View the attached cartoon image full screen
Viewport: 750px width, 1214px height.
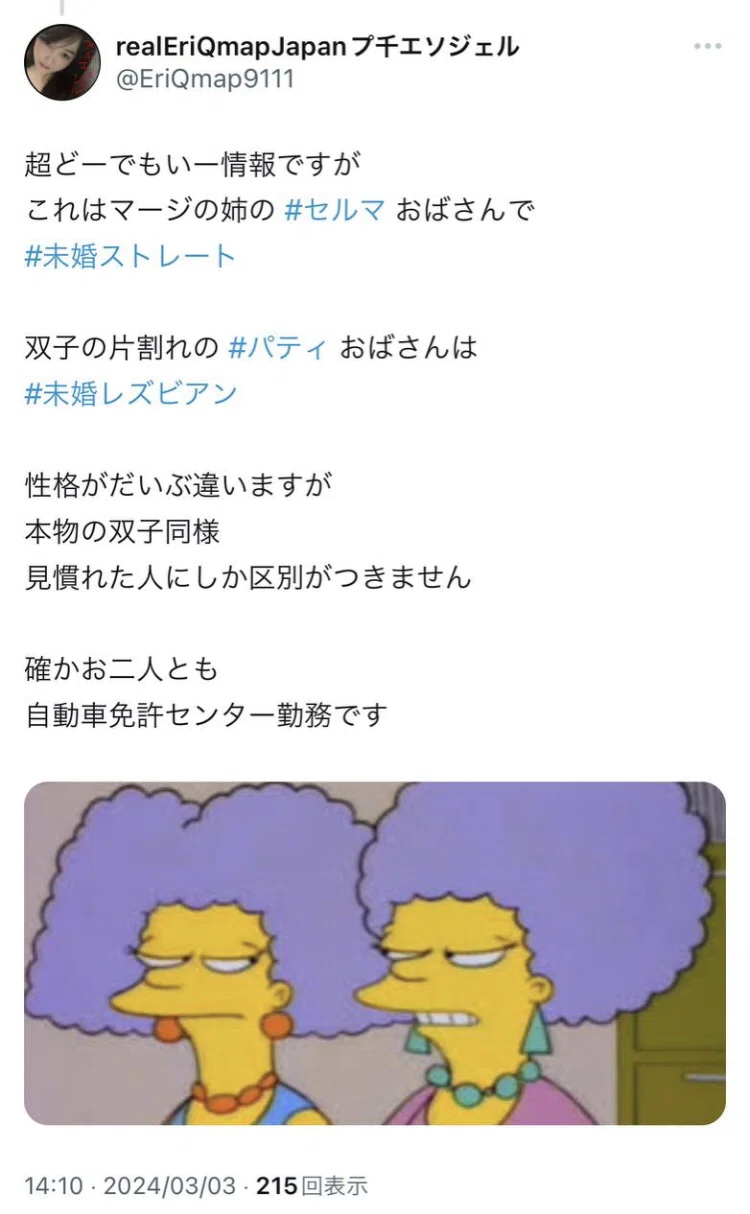[375, 953]
